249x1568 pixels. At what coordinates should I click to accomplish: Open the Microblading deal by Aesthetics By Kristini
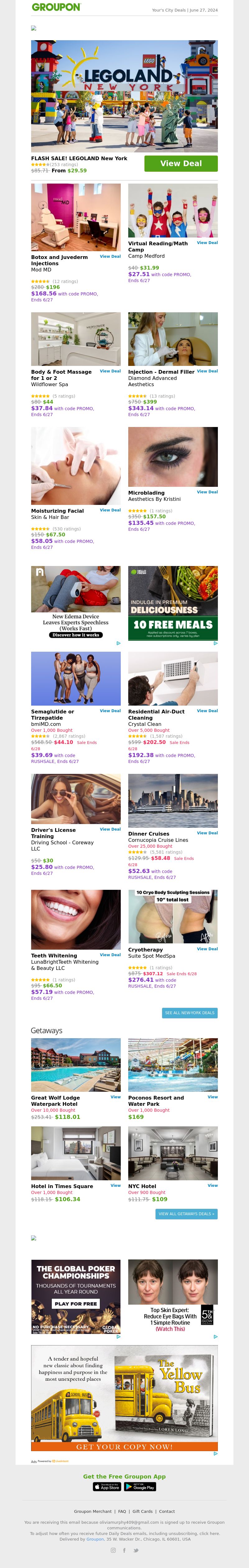(207, 492)
